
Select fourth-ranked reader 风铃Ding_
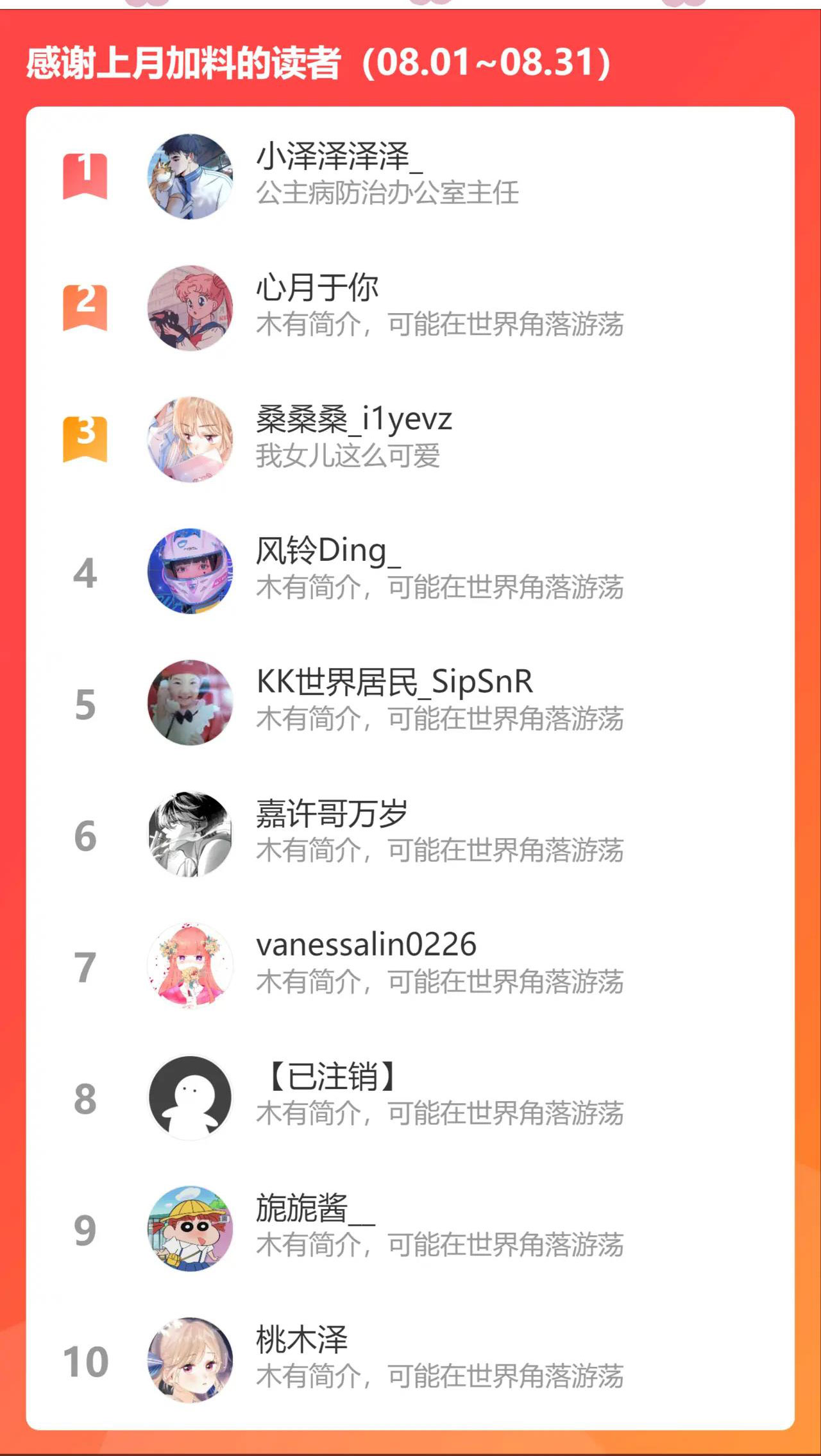(x=328, y=551)
